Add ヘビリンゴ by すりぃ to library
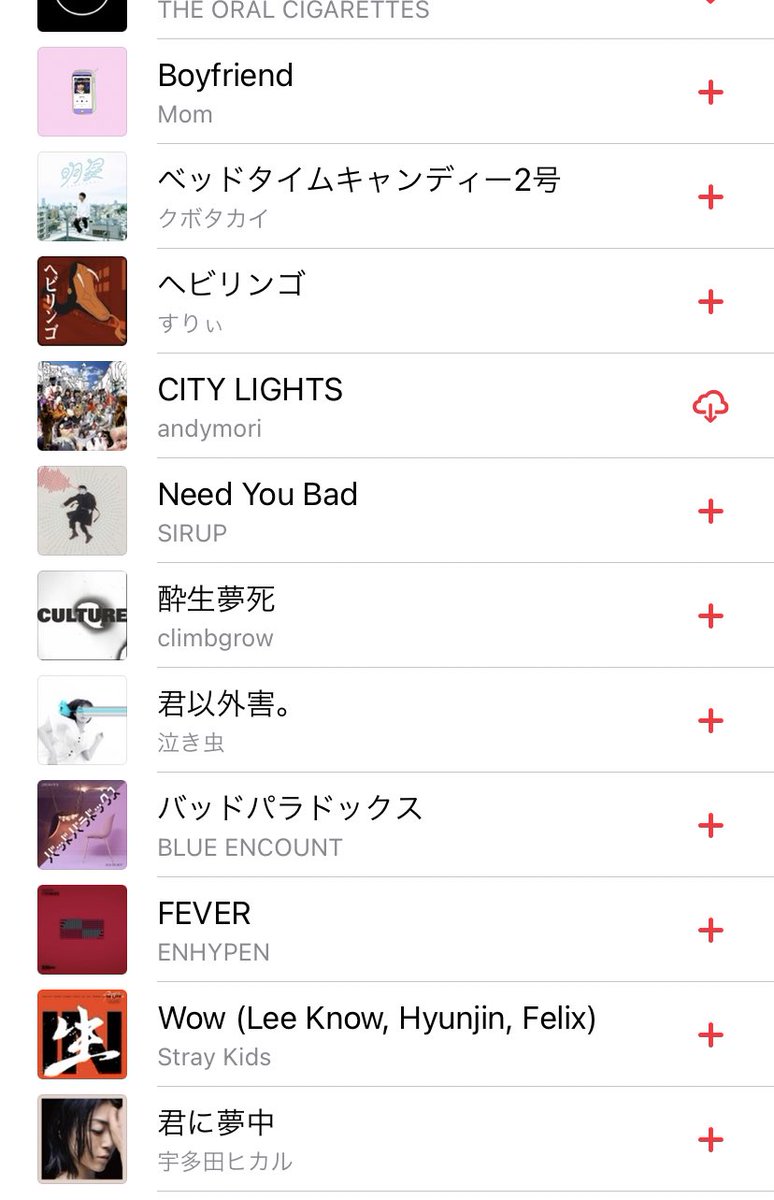Screen dimensions: 774x1200 click(710, 302)
